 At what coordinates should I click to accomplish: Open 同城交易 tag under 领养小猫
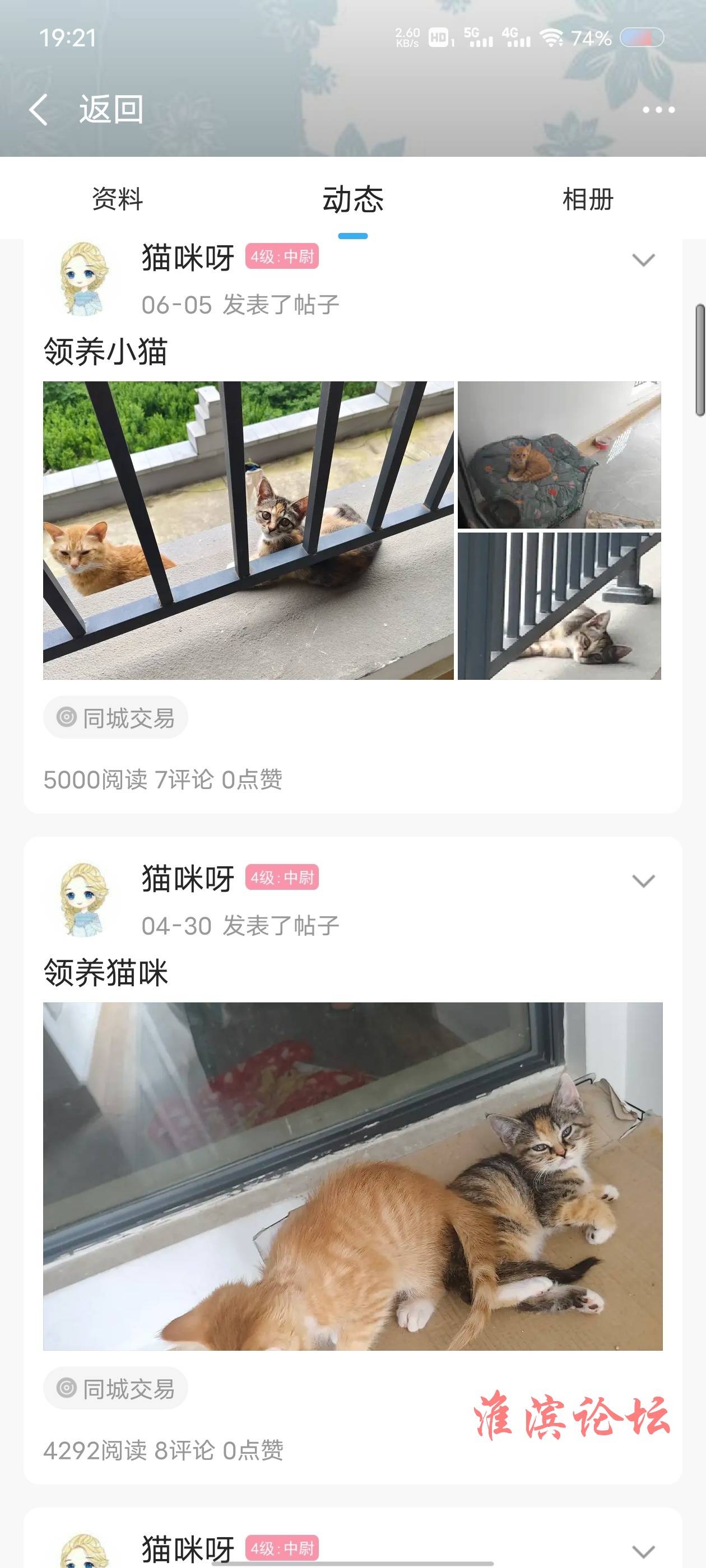116,718
